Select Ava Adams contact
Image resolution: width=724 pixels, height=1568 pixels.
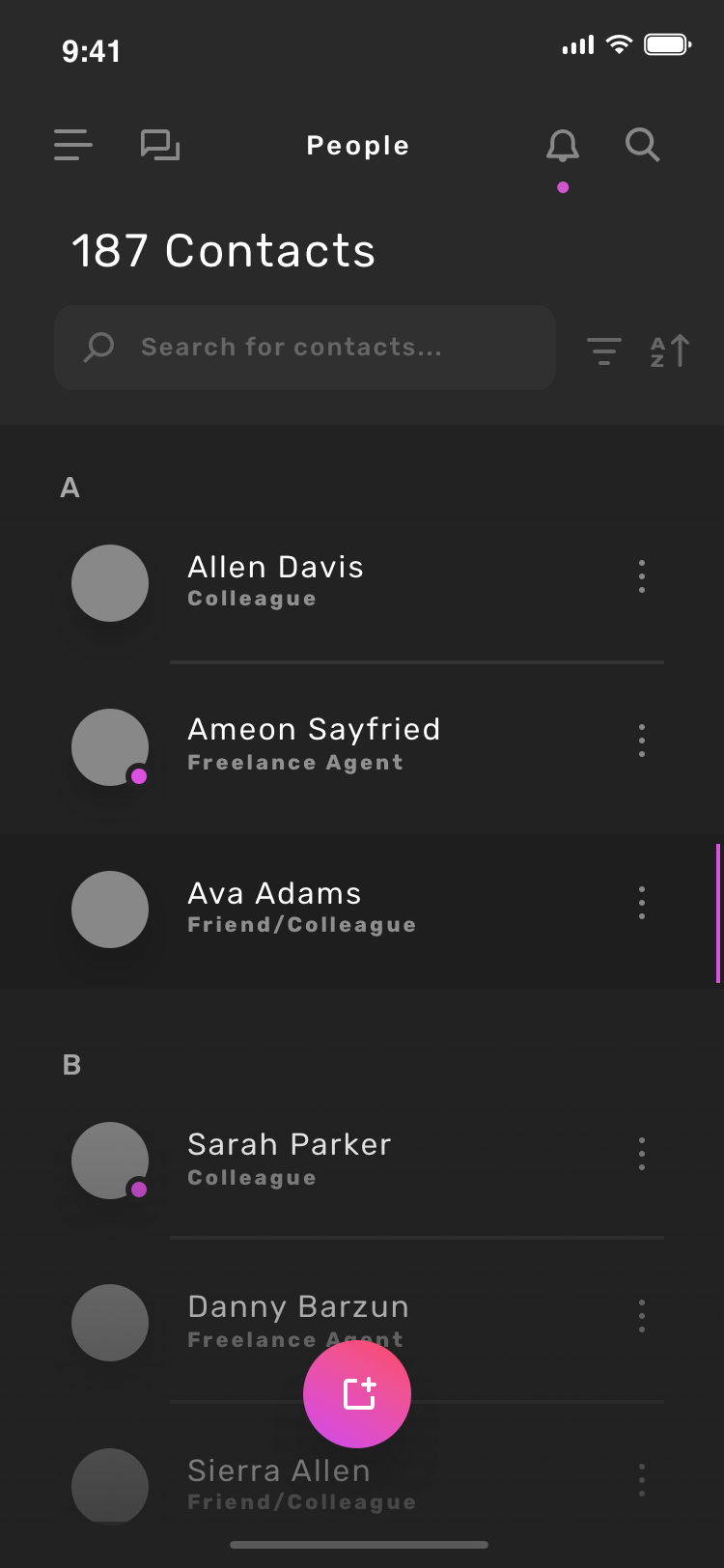click(x=362, y=910)
